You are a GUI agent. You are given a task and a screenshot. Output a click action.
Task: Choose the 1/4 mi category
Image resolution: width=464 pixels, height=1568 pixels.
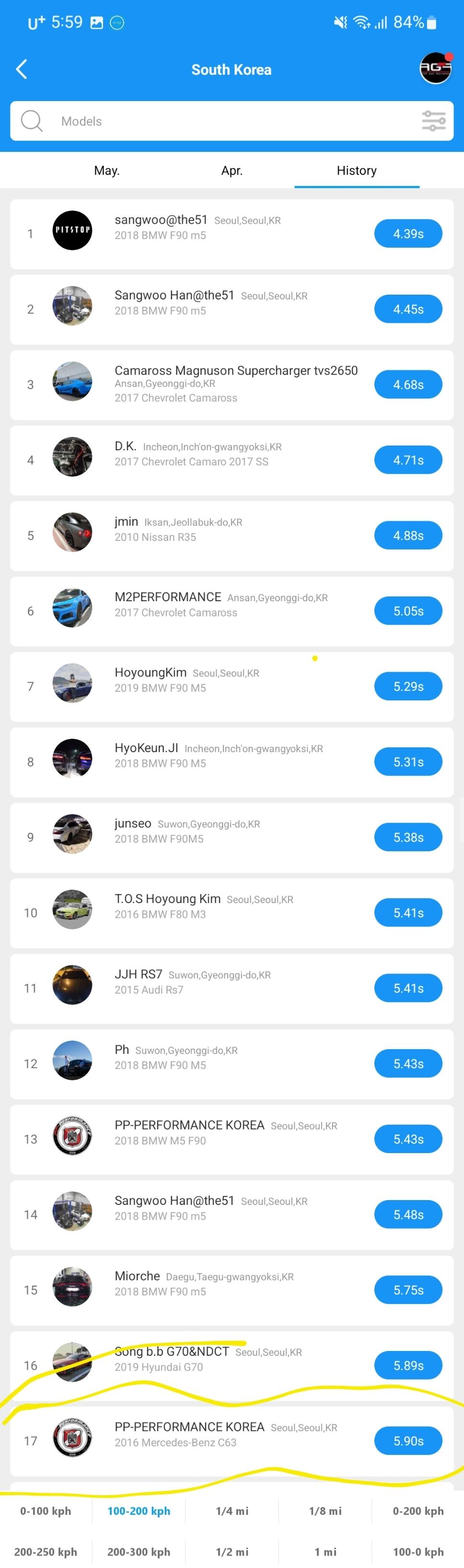(232, 1511)
